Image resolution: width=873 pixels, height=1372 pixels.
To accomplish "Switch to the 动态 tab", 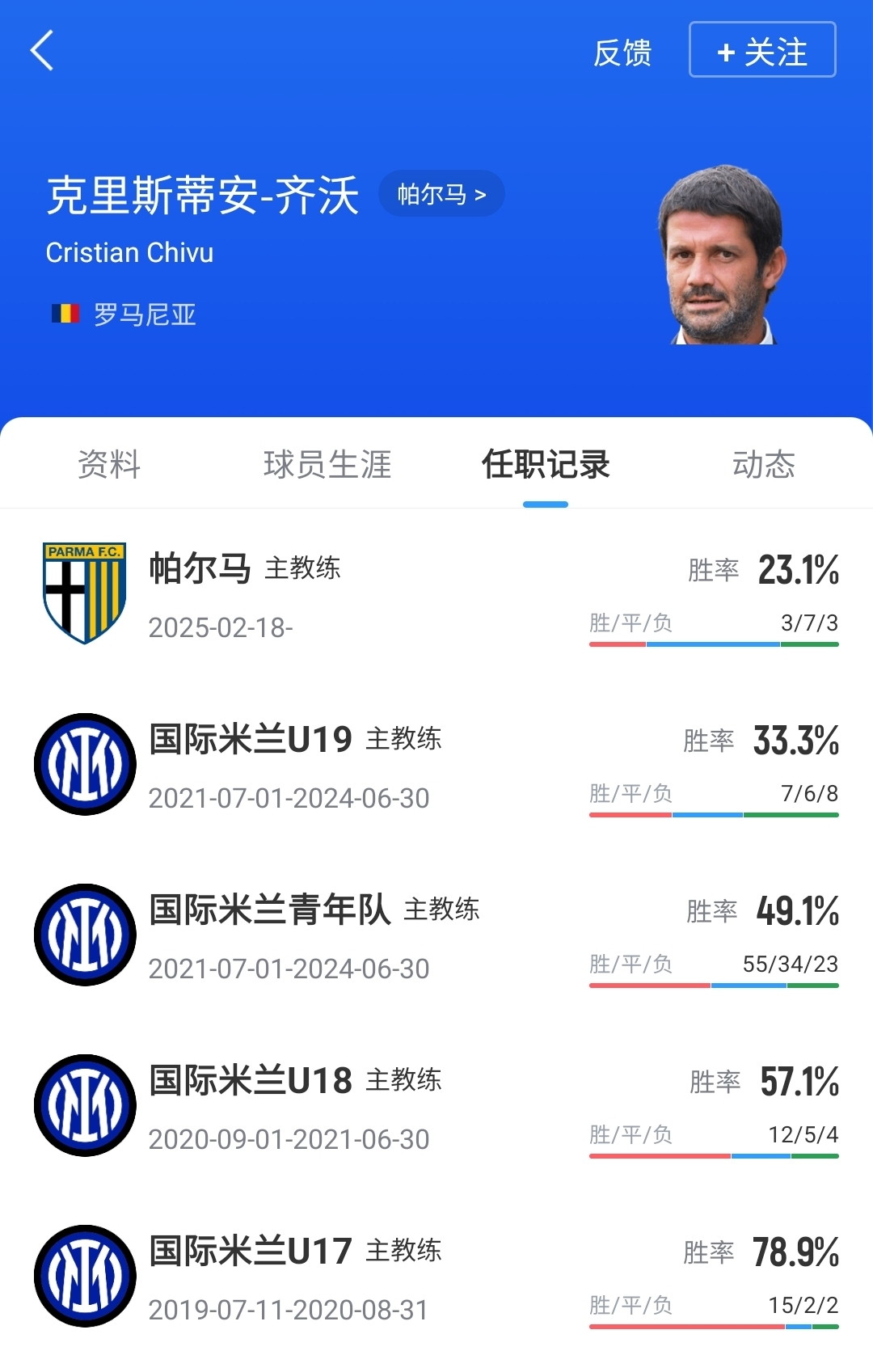I will [763, 464].
